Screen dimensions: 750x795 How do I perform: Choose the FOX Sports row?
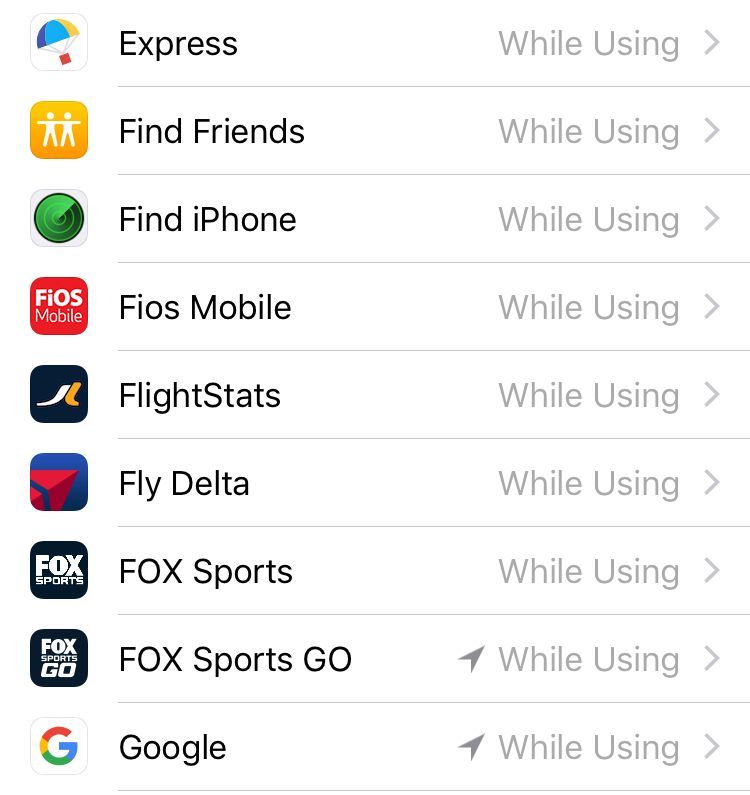pos(375,571)
